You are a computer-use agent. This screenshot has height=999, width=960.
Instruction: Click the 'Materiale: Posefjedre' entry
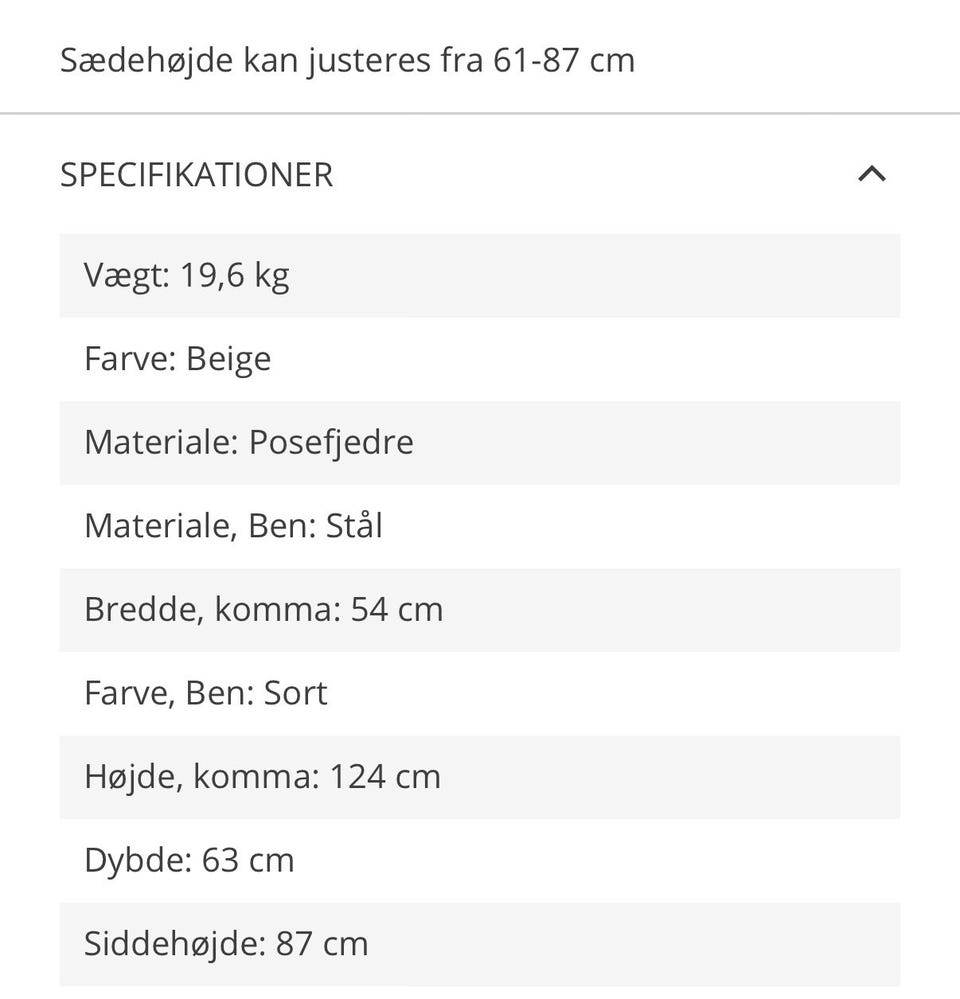point(480,442)
